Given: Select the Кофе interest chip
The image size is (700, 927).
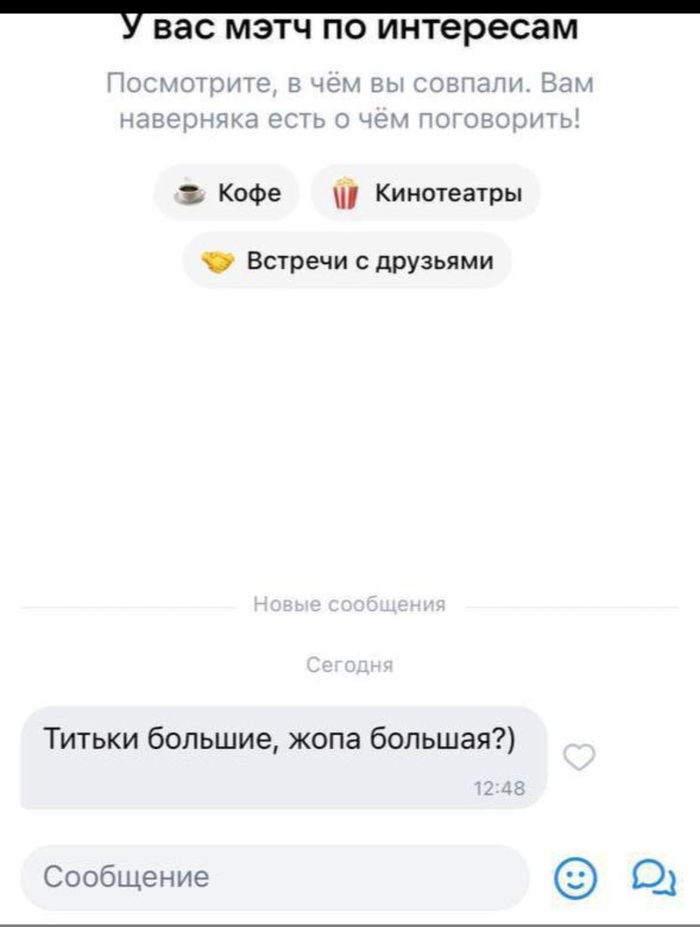Looking at the screenshot, I should tap(226, 192).
